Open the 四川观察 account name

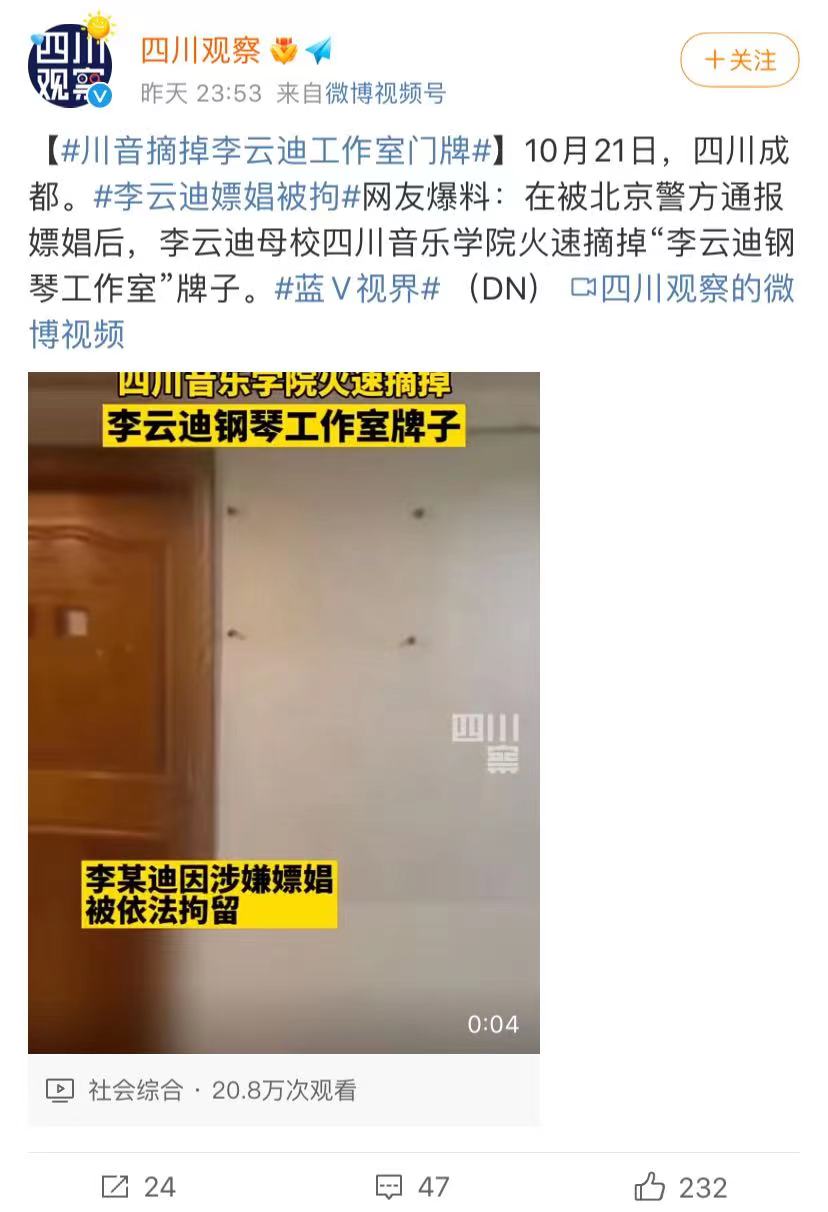click(200, 50)
